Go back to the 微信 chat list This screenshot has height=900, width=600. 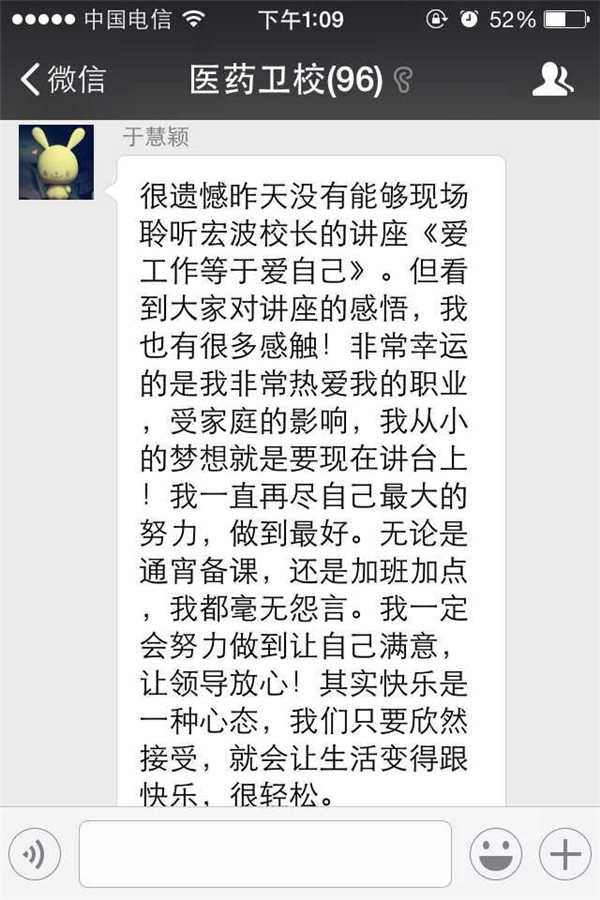pos(62,80)
